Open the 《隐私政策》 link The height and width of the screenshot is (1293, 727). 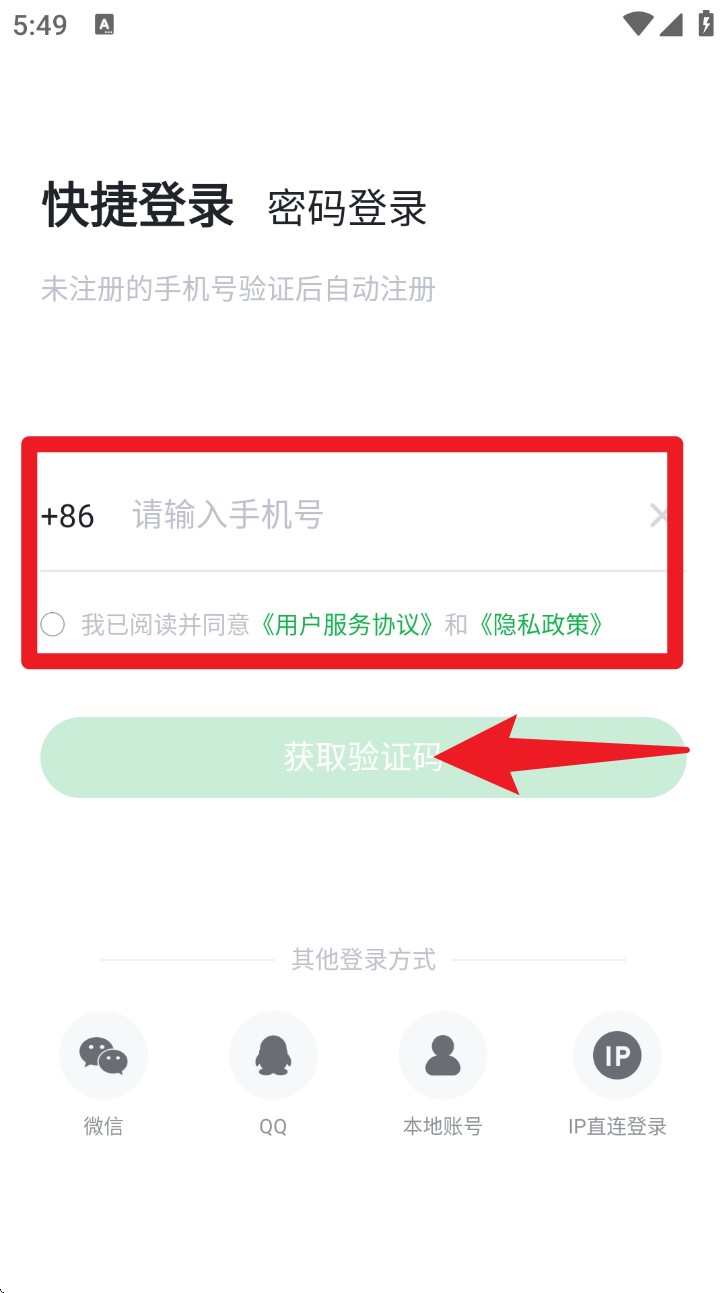click(x=540, y=625)
